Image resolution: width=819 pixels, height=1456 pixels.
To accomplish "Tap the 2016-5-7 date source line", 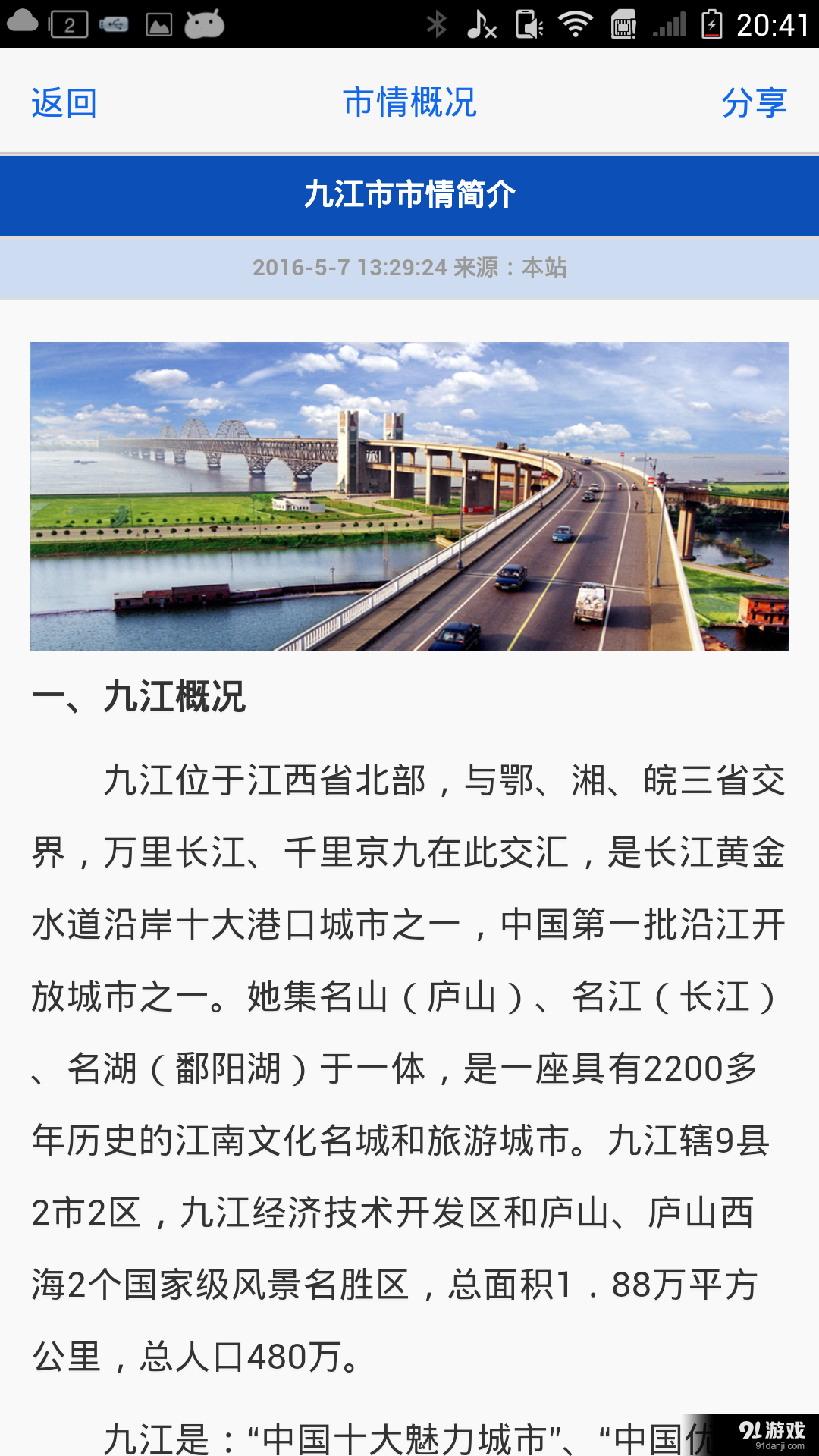I will click(409, 267).
